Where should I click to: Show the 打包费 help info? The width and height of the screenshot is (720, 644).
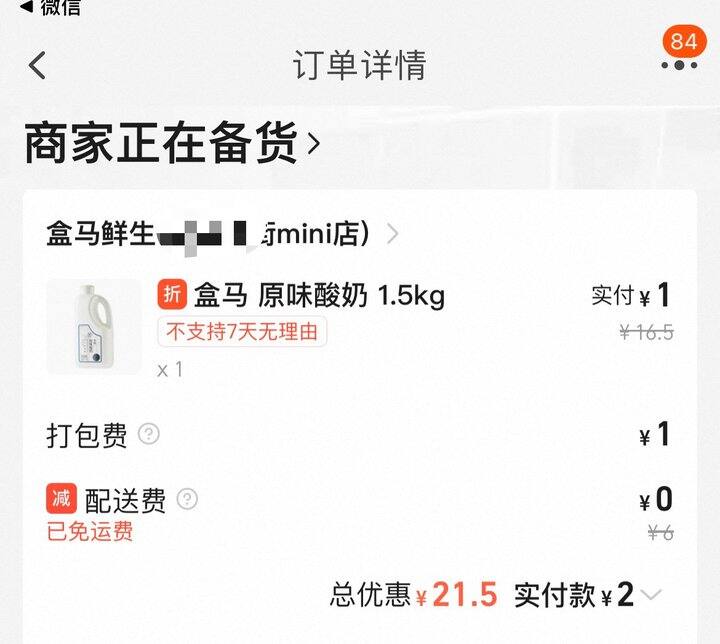[x=149, y=434]
